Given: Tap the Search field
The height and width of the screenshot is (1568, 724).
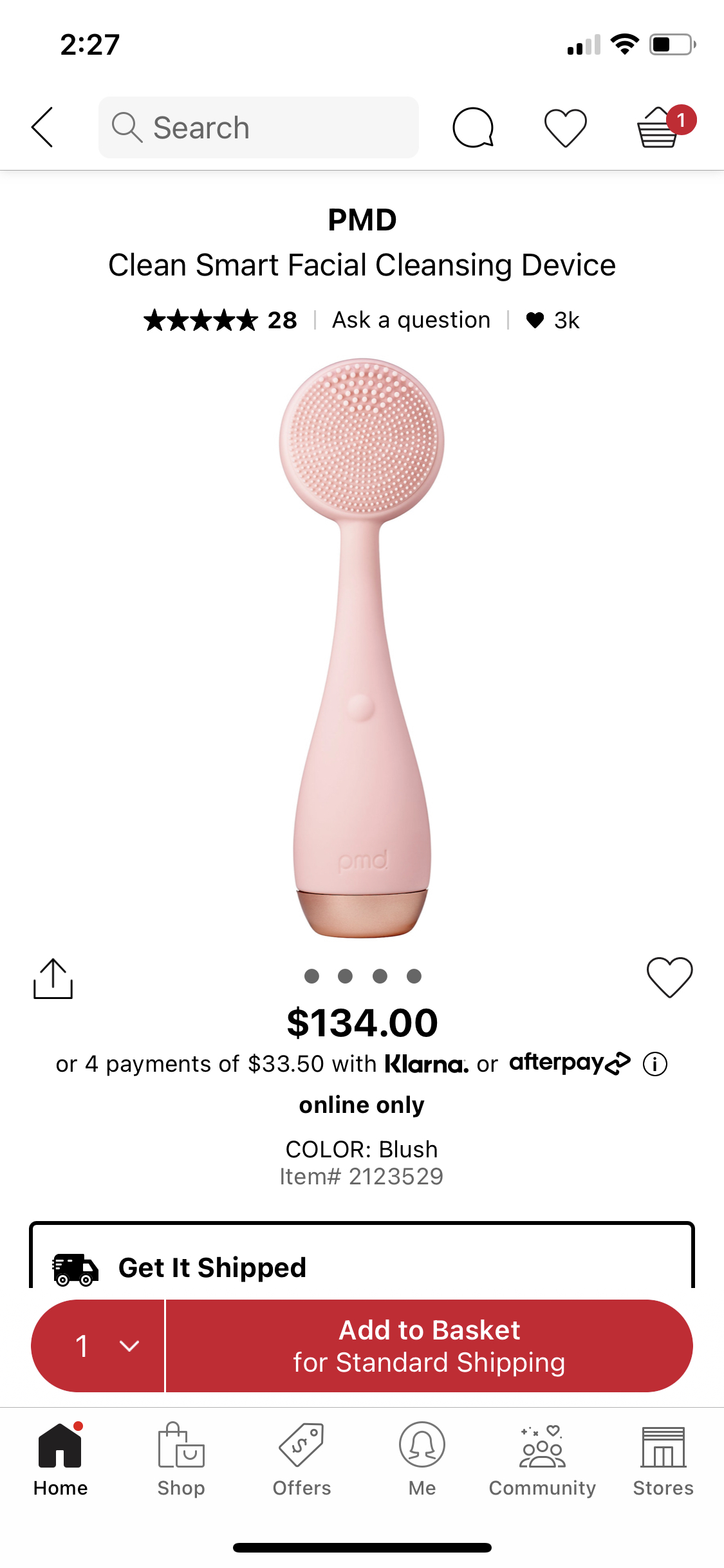Looking at the screenshot, I should pos(259,127).
